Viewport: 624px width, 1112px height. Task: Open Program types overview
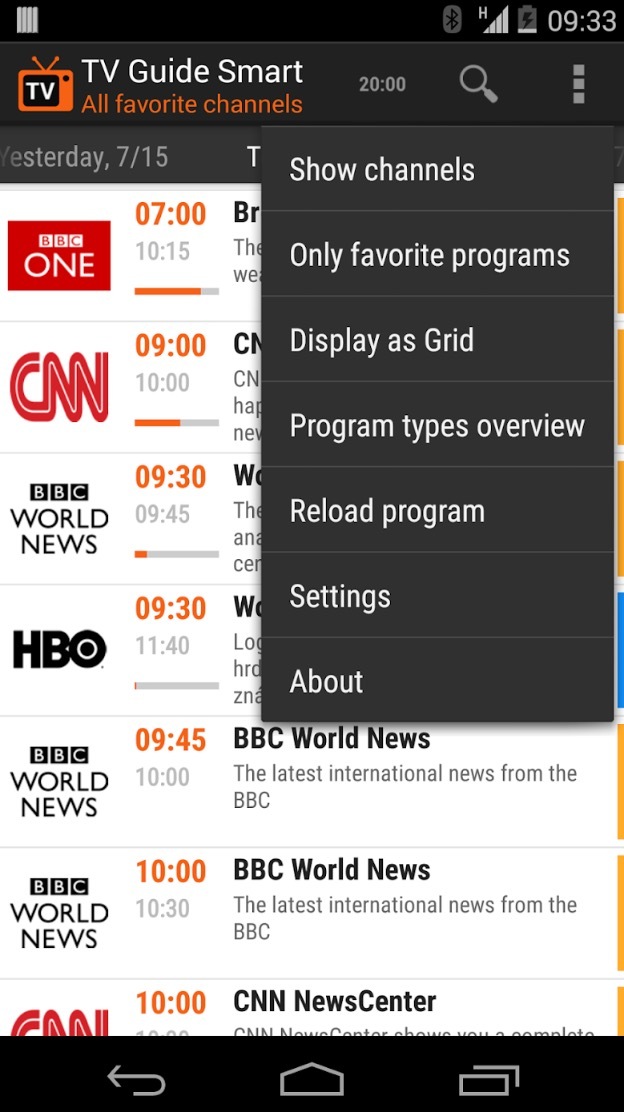coord(437,425)
